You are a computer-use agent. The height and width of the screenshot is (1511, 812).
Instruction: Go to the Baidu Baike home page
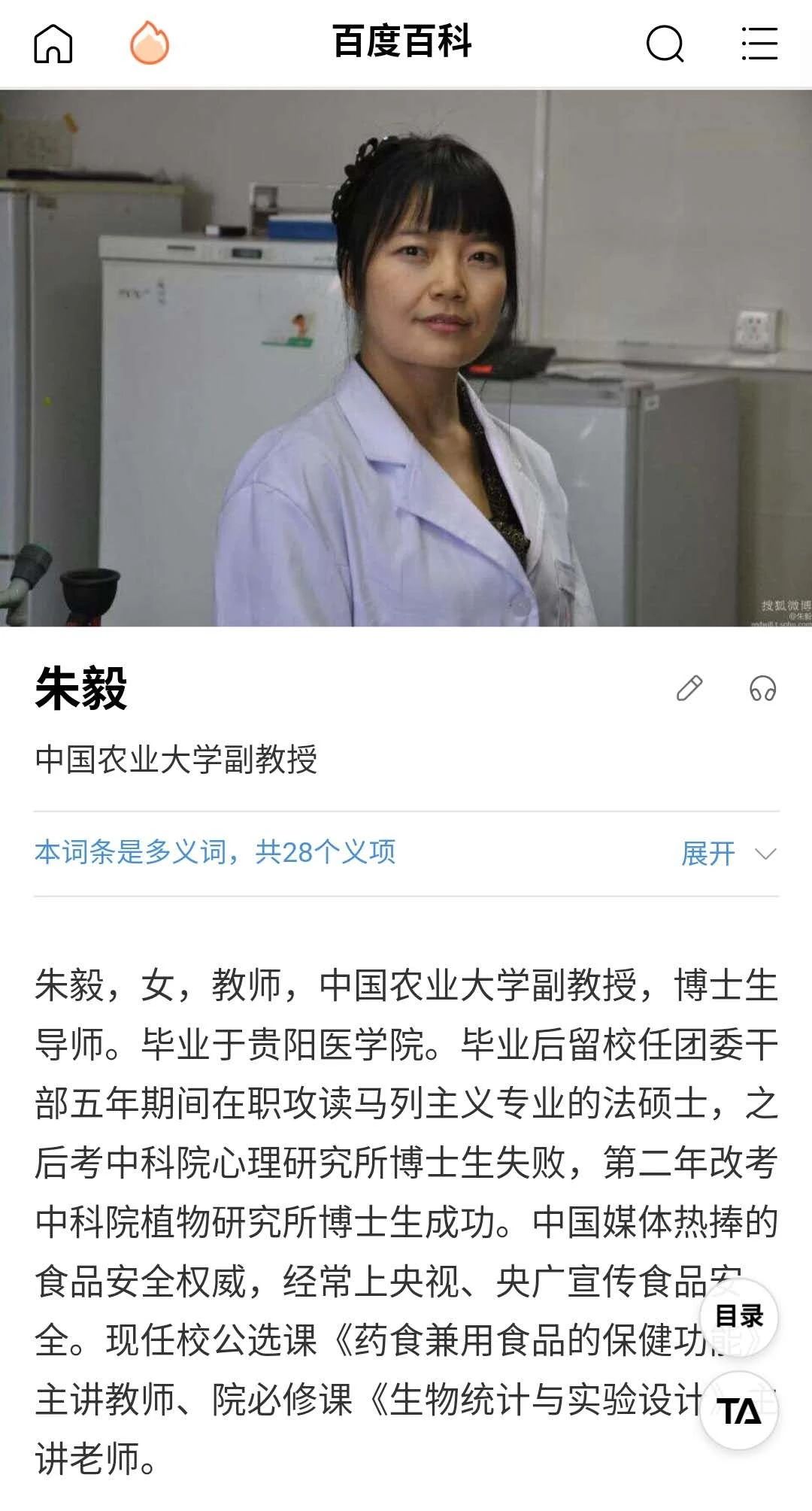pyautogui.click(x=53, y=43)
